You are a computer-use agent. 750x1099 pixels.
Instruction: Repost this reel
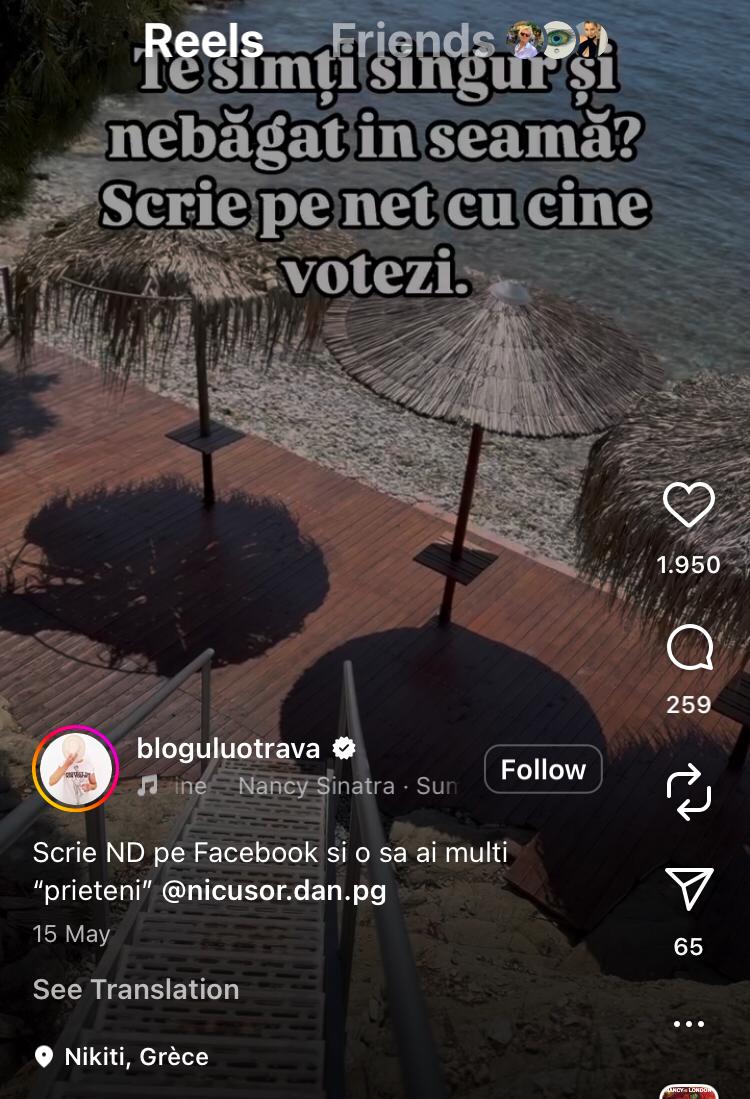[x=689, y=793]
